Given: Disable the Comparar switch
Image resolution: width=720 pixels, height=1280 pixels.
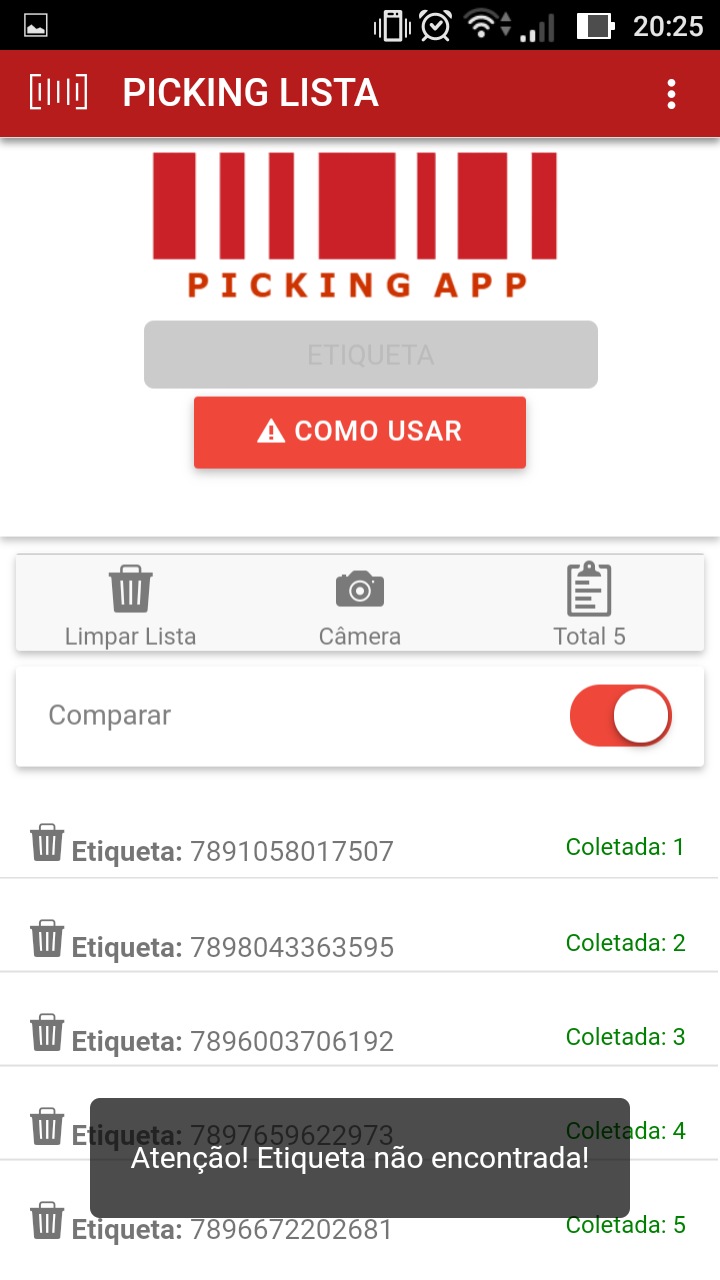Looking at the screenshot, I should point(620,715).
